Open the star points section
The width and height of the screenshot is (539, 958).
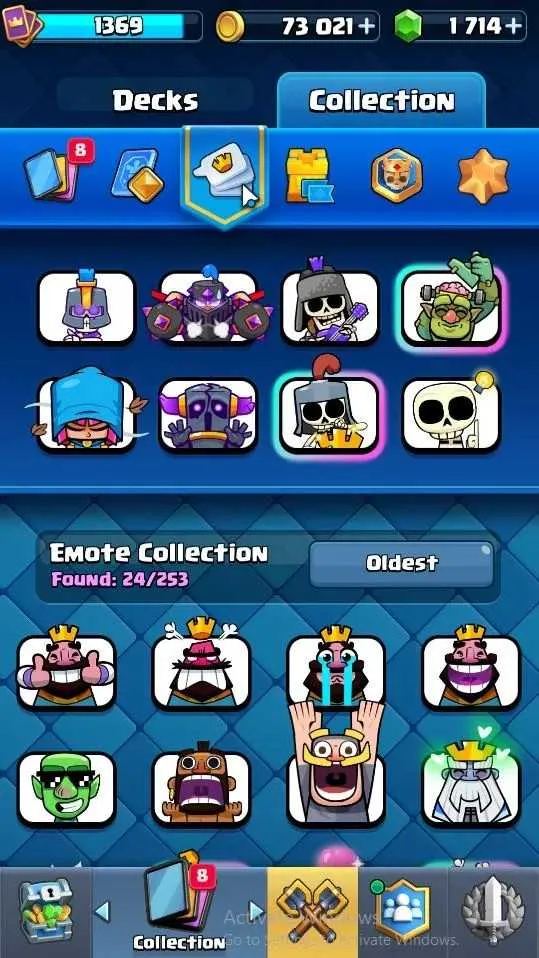click(x=483, y=175)
